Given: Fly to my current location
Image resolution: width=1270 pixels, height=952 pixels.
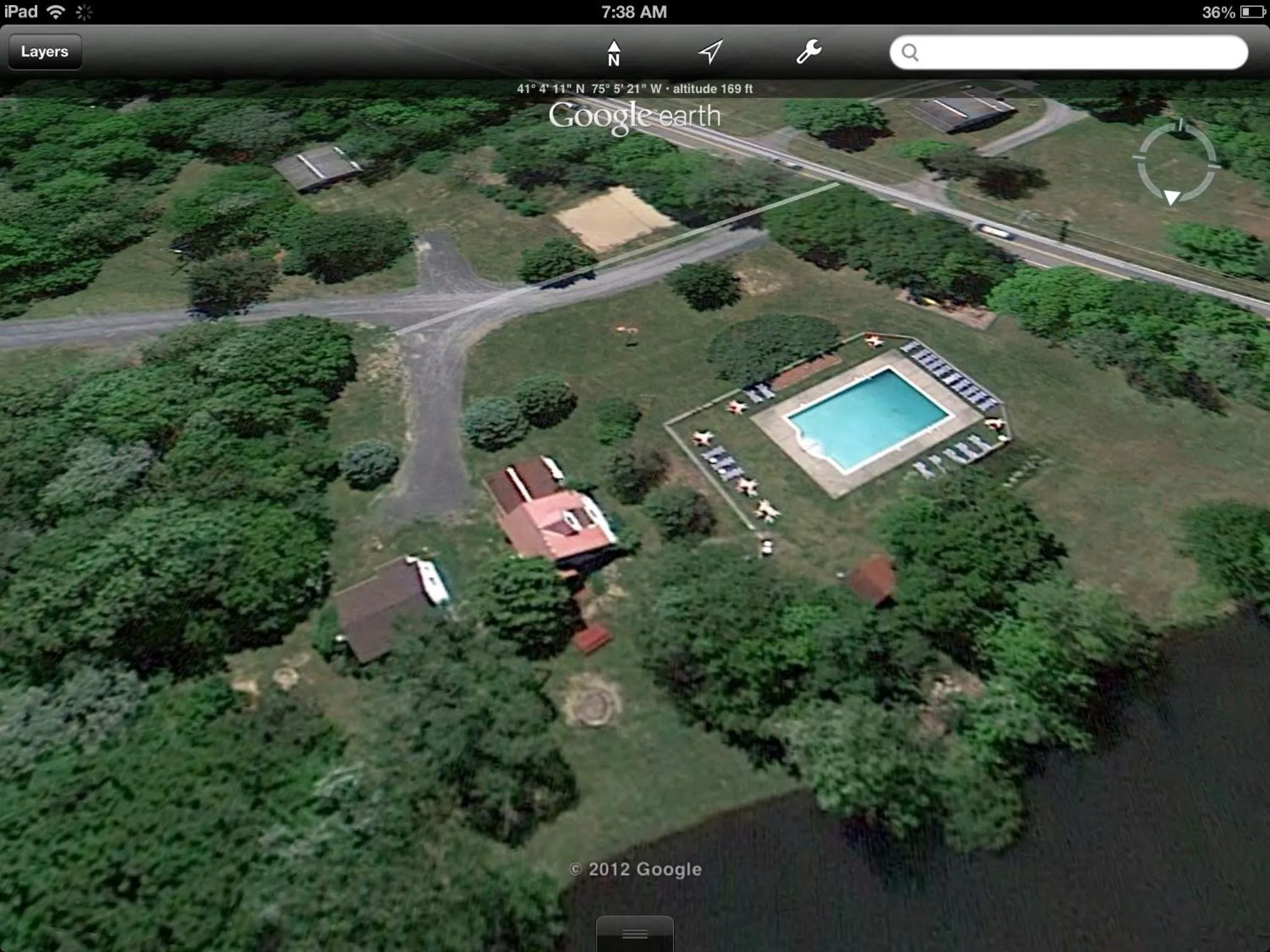Looking at the screenshot, I should click(711, 52).
